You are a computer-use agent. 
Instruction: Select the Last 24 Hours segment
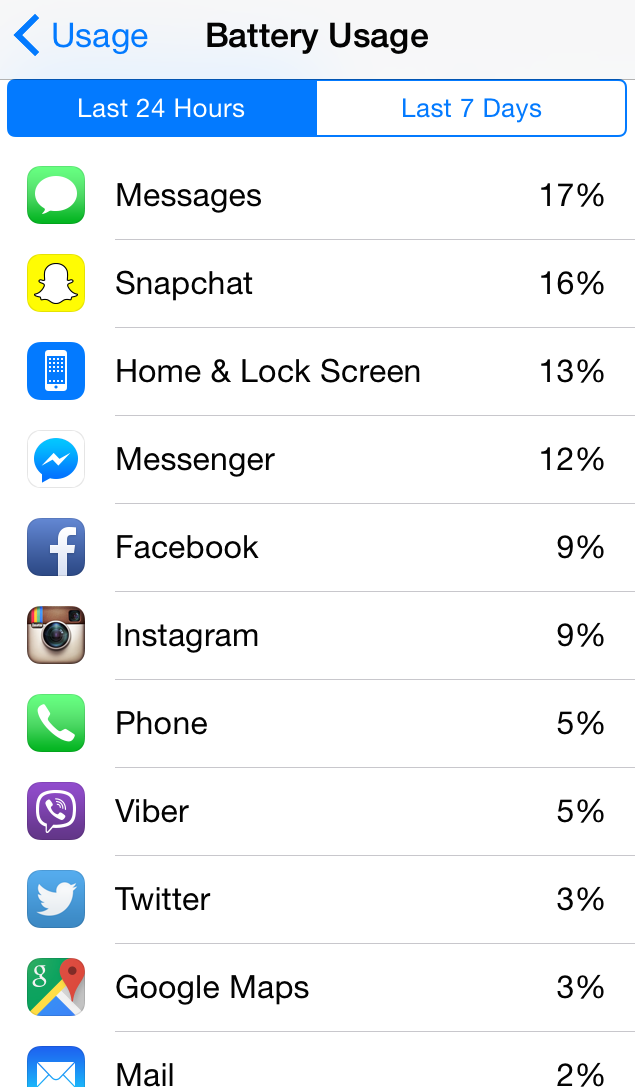(162, 108)
